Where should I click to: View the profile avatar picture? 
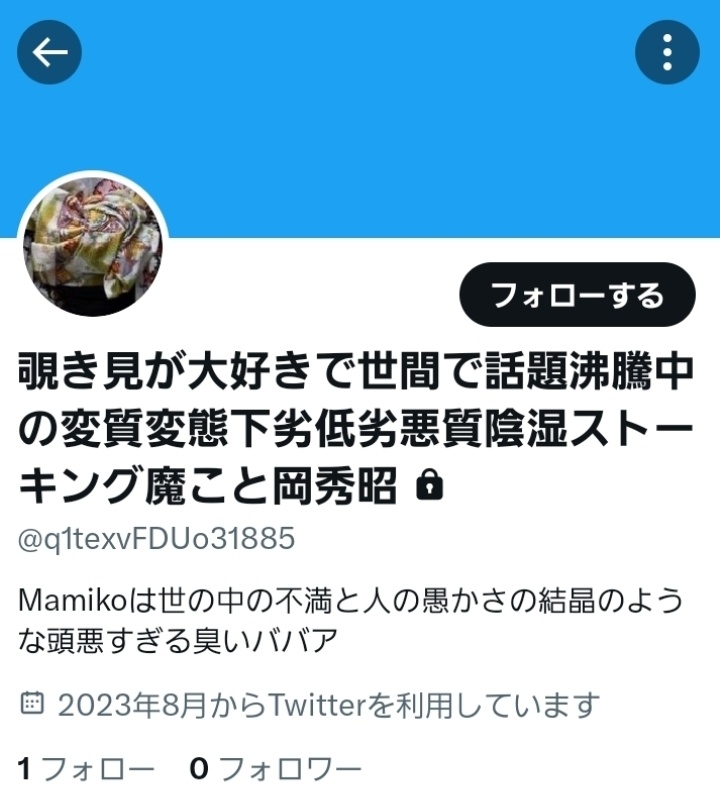[x=92, y=245]
